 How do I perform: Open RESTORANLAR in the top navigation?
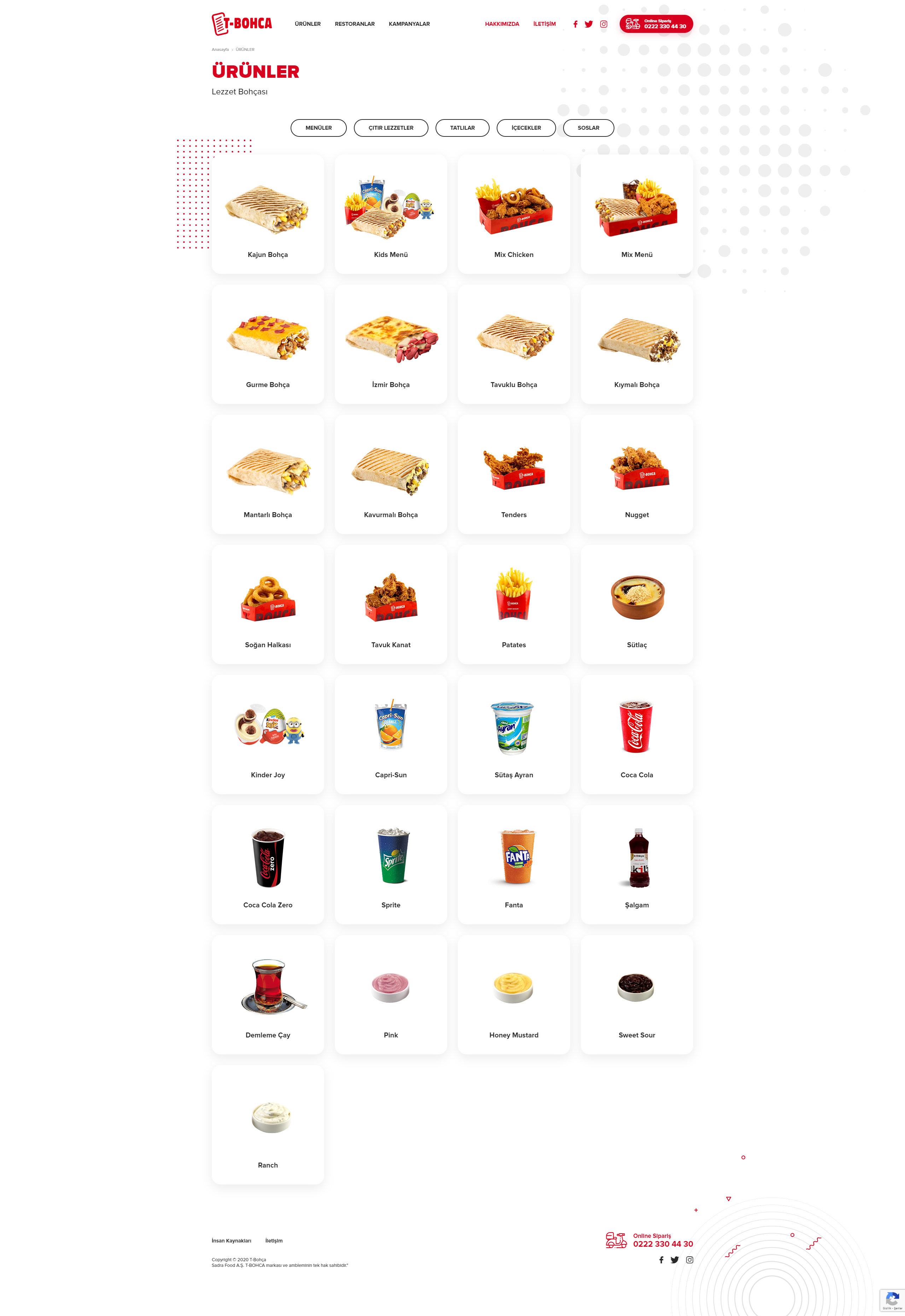(355, 24)
